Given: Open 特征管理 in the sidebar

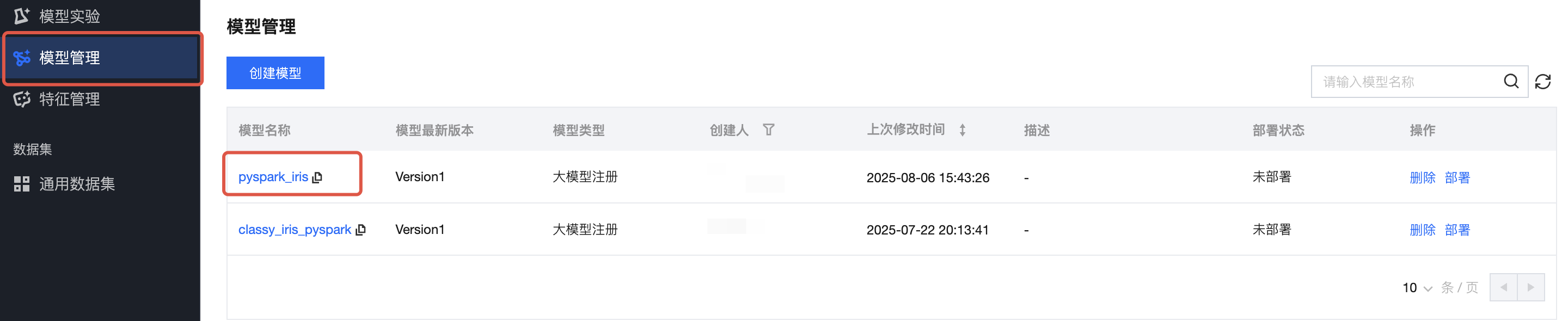Looking at the screenshot, I should (69, 99).
